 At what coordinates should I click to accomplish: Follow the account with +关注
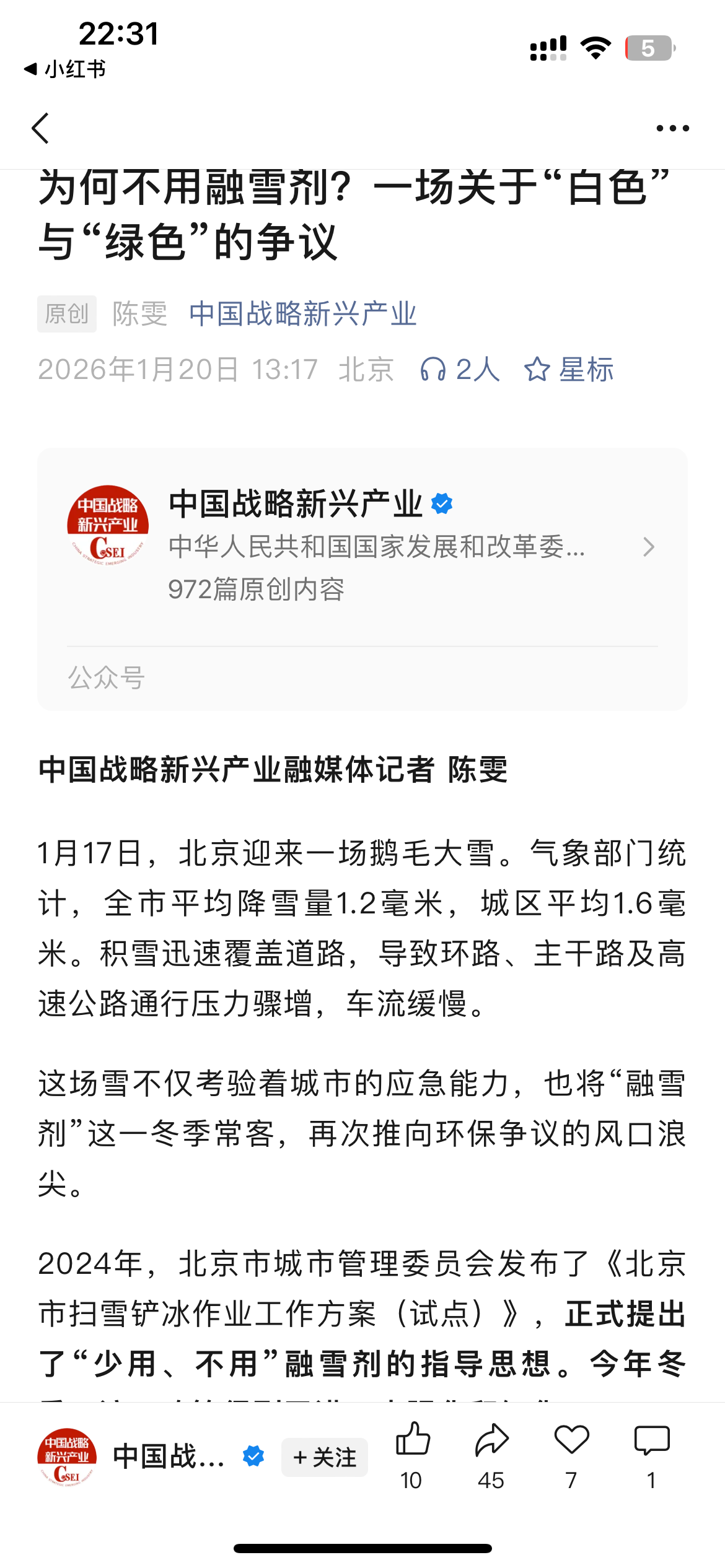[x=325, y=1457]
